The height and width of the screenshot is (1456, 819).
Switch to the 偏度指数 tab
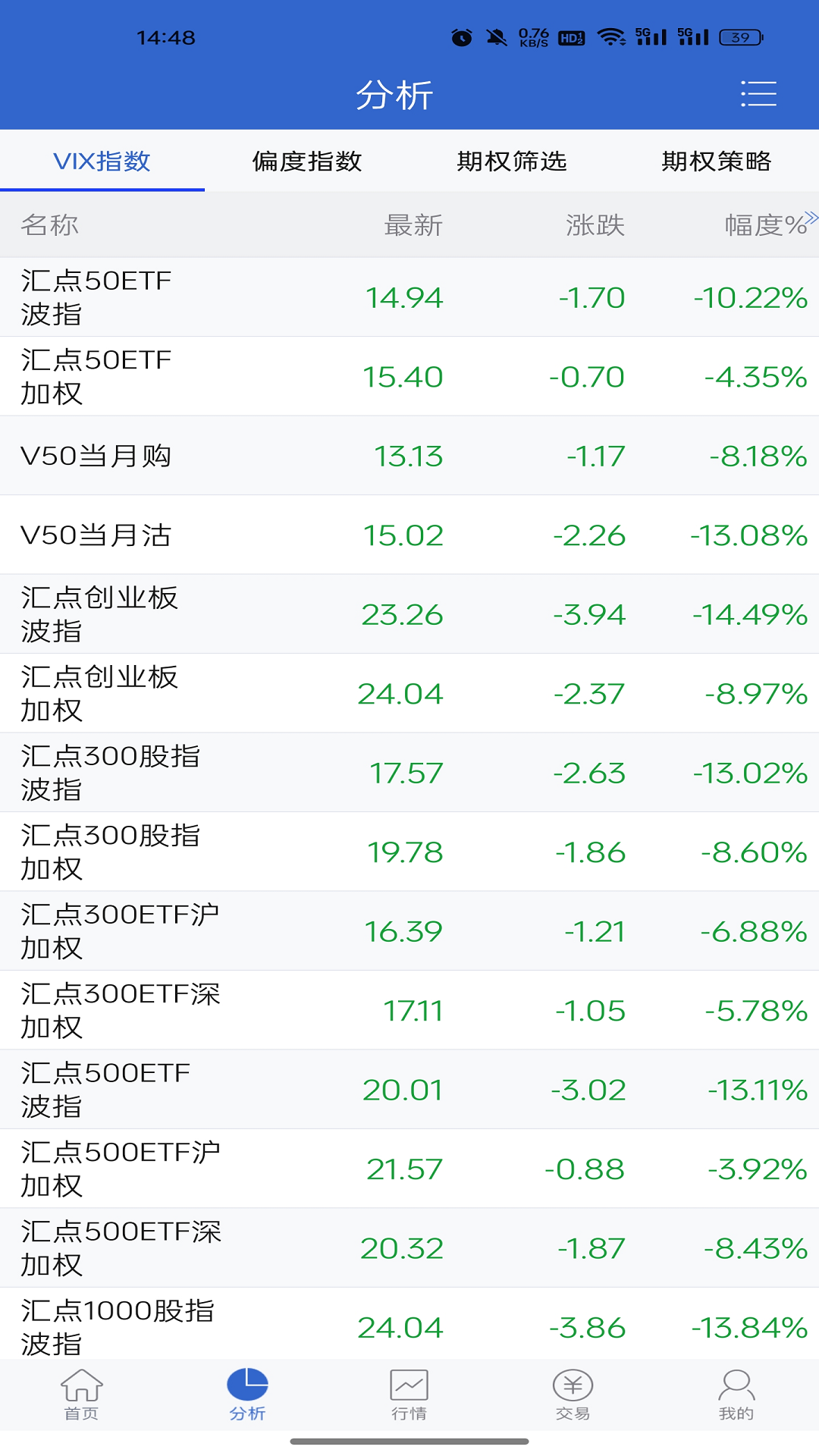(x=307, y=161)
